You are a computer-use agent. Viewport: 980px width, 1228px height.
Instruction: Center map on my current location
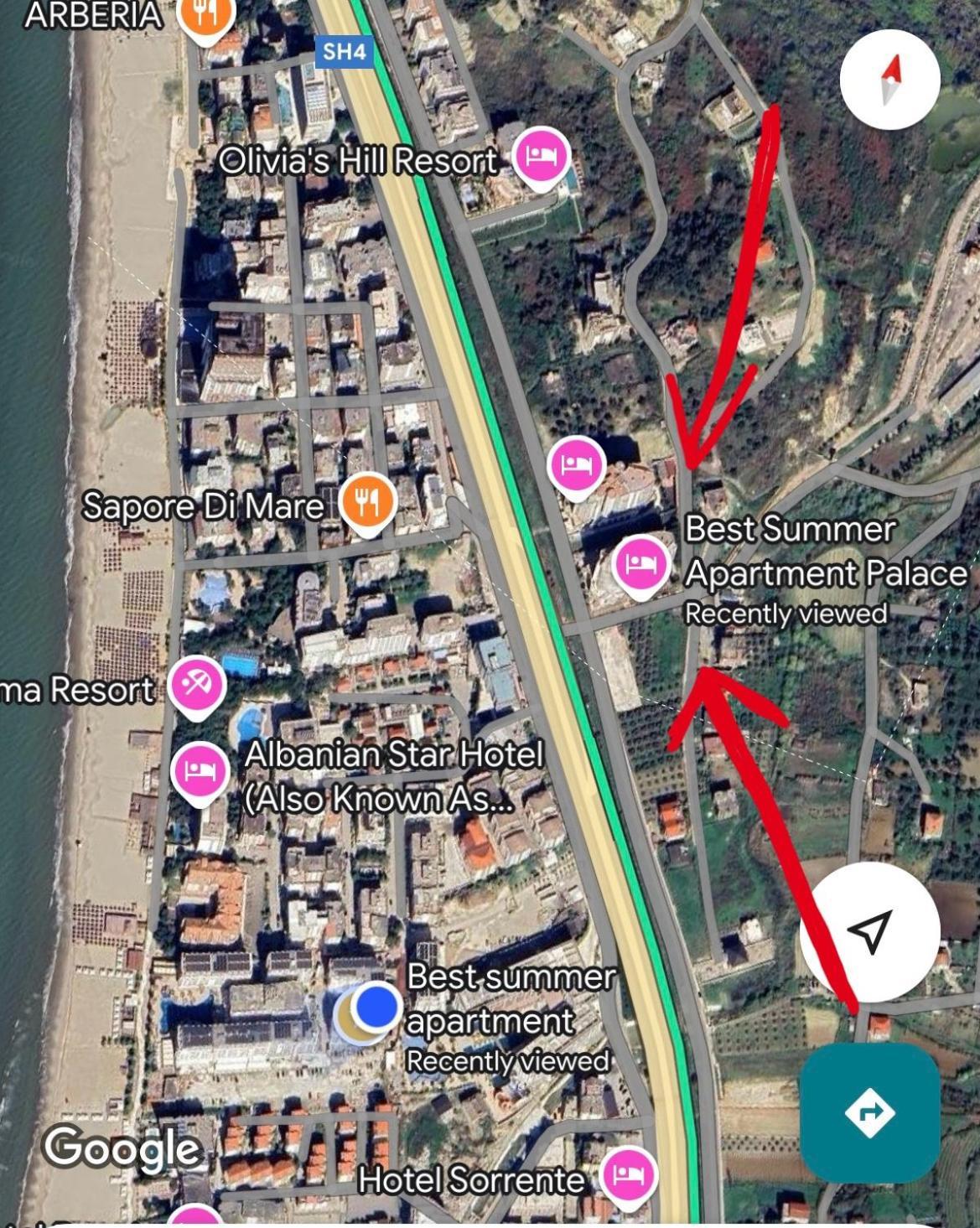point(869,931)
